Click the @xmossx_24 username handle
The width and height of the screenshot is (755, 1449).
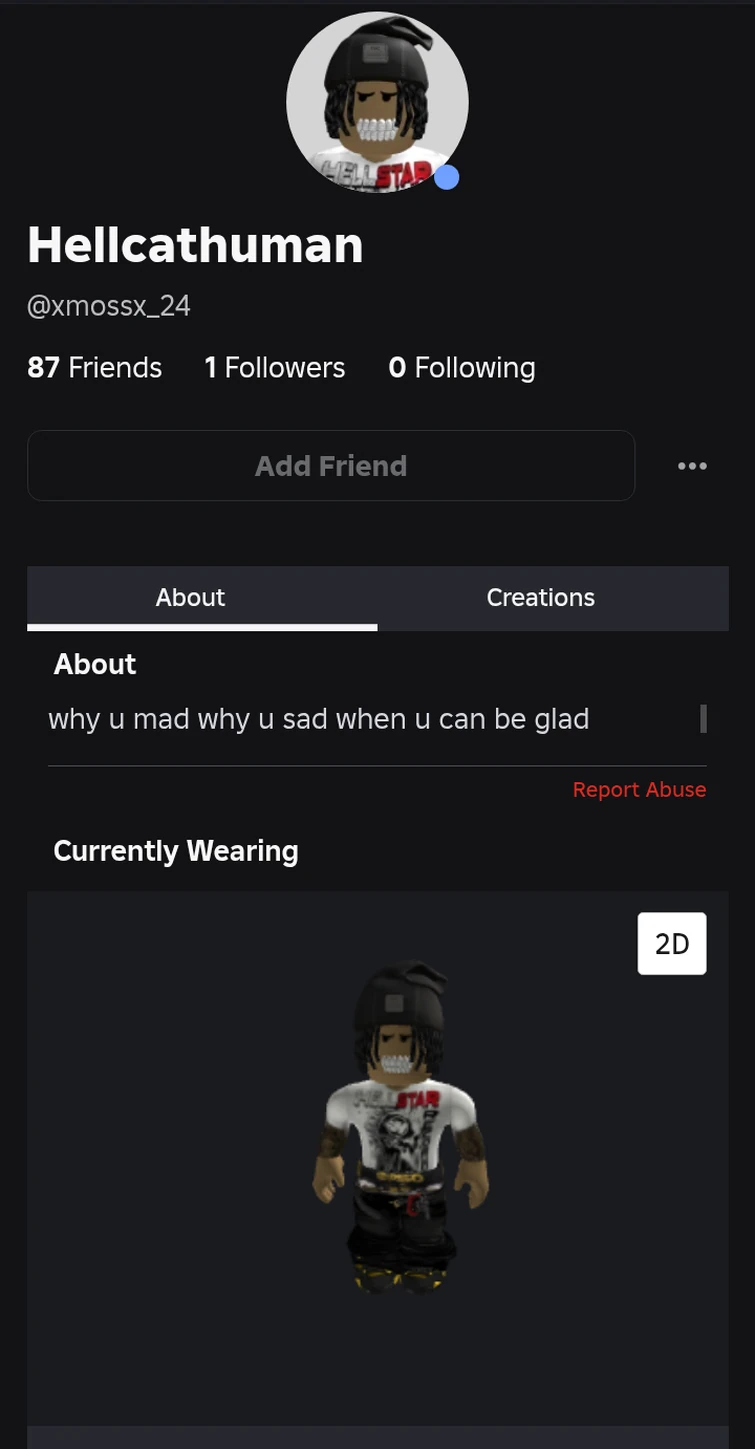coord(108,305)
